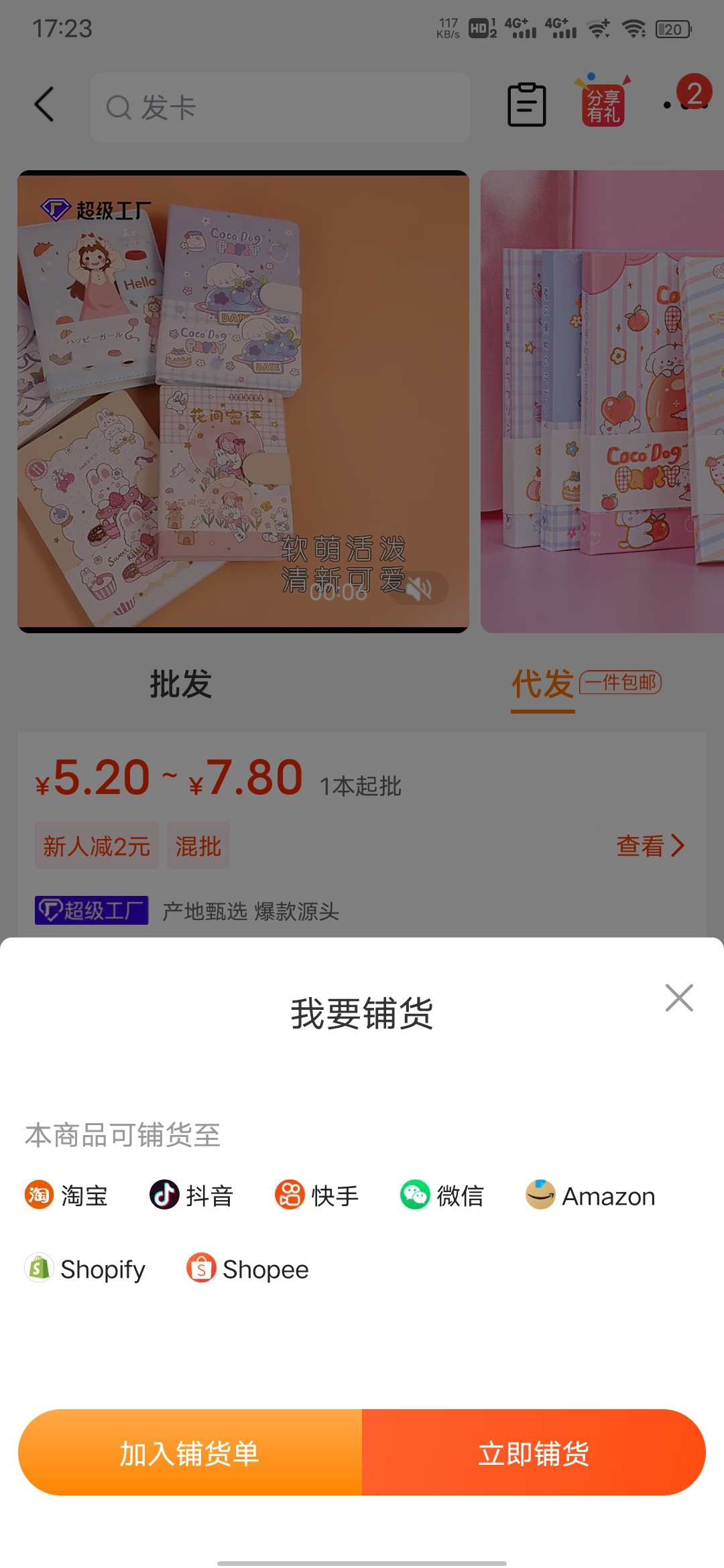Select the Shopify platform icon
This screenshot has height=1568, width=724.
click(86, 1268)
